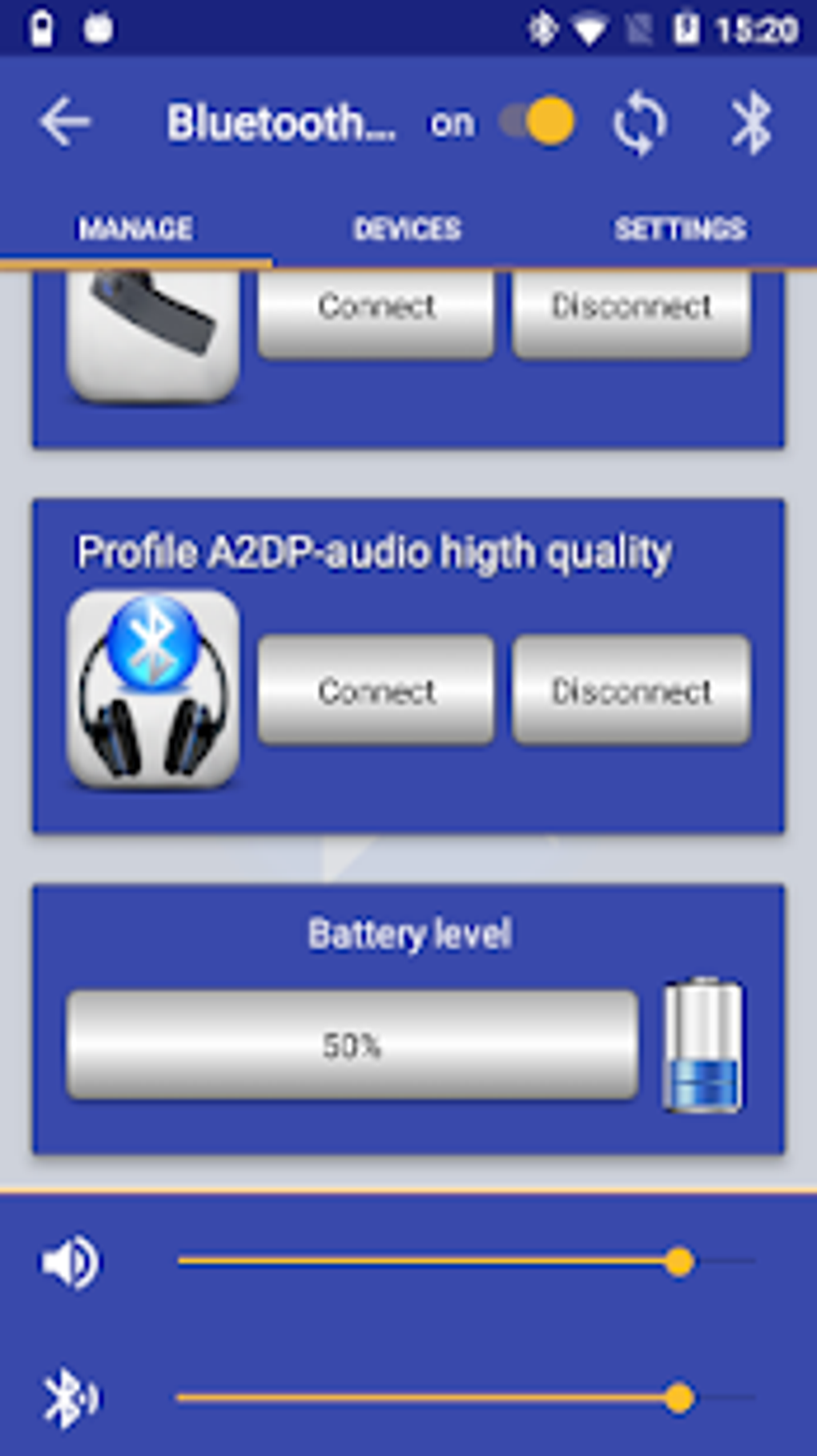Viewport: 817px width, 1456px height.
Task: Tap the Bluetooth volume slider
Action: 466,1398
